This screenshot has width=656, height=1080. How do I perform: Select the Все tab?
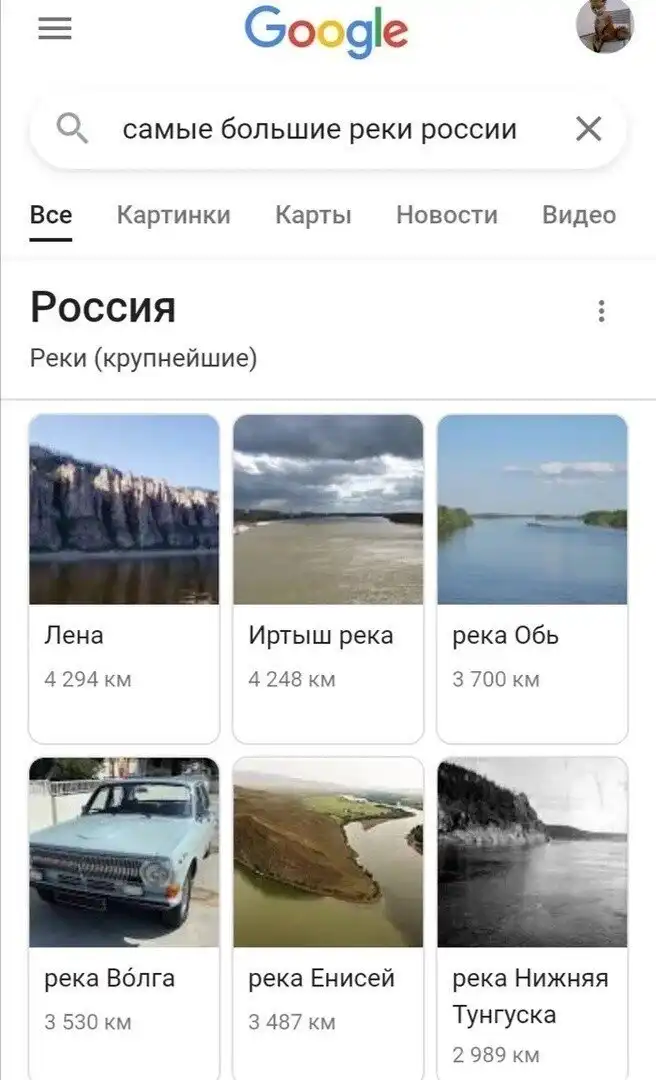coord(51,215)
